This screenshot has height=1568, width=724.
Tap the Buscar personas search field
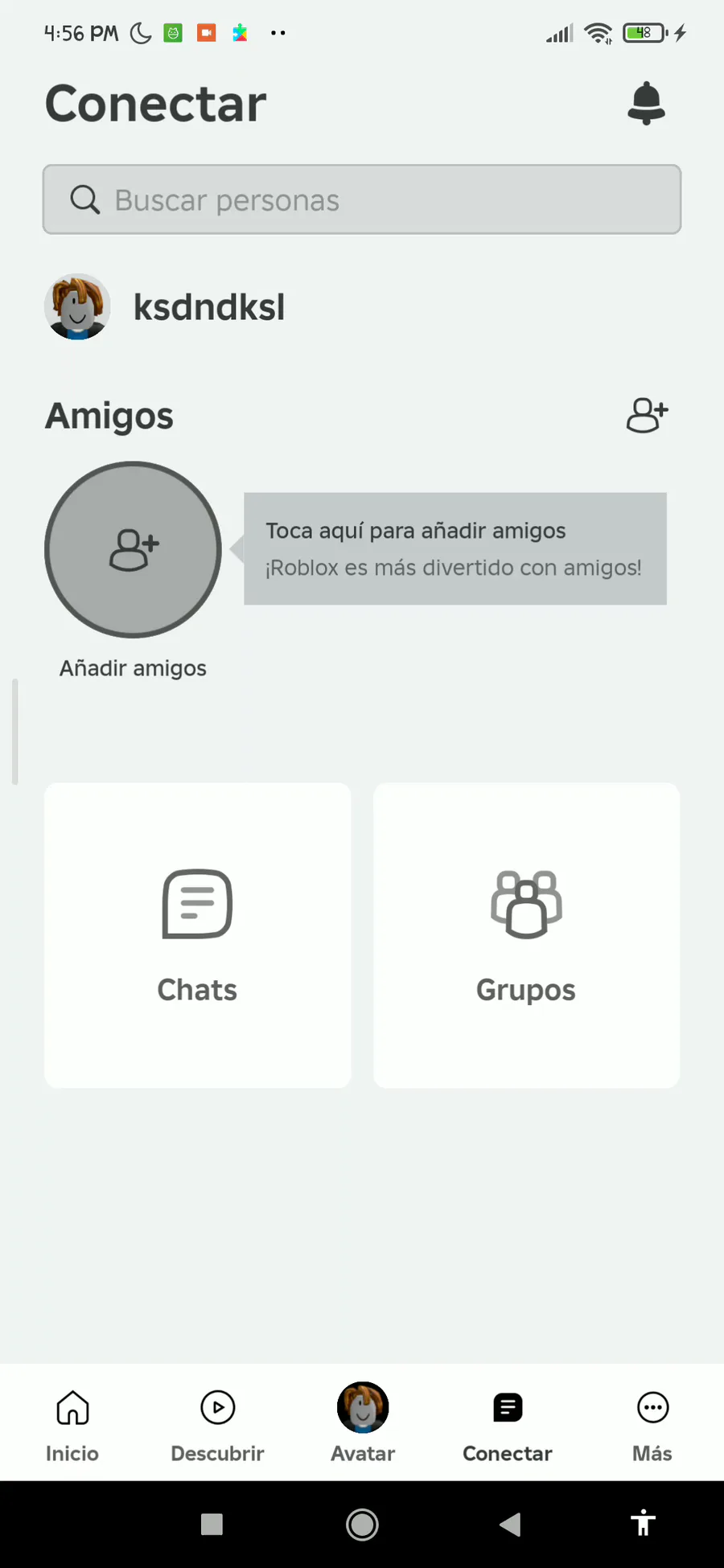coord(362,199)
